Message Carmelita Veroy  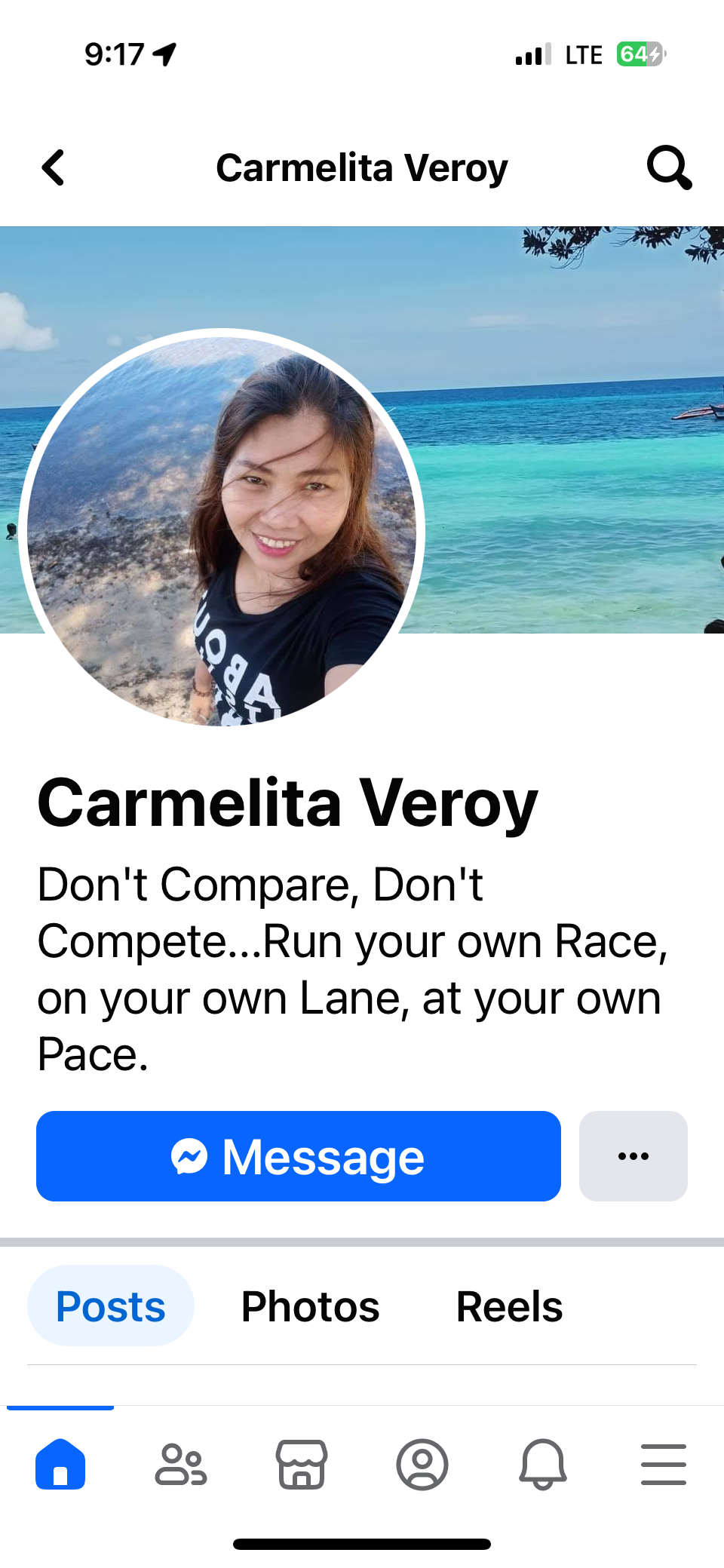tap(299, 1156)
